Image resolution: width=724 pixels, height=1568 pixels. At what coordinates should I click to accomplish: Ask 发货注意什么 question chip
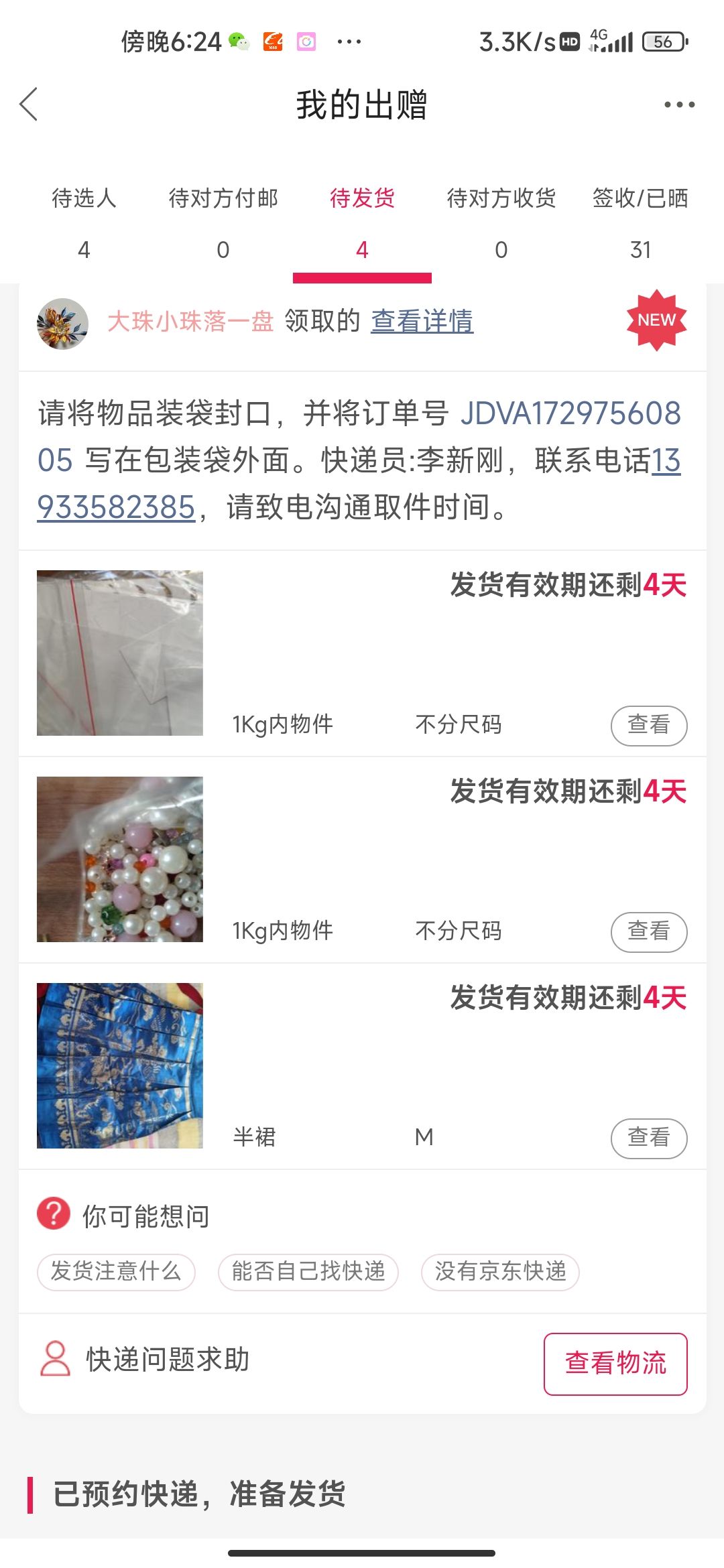(116, 1271)
